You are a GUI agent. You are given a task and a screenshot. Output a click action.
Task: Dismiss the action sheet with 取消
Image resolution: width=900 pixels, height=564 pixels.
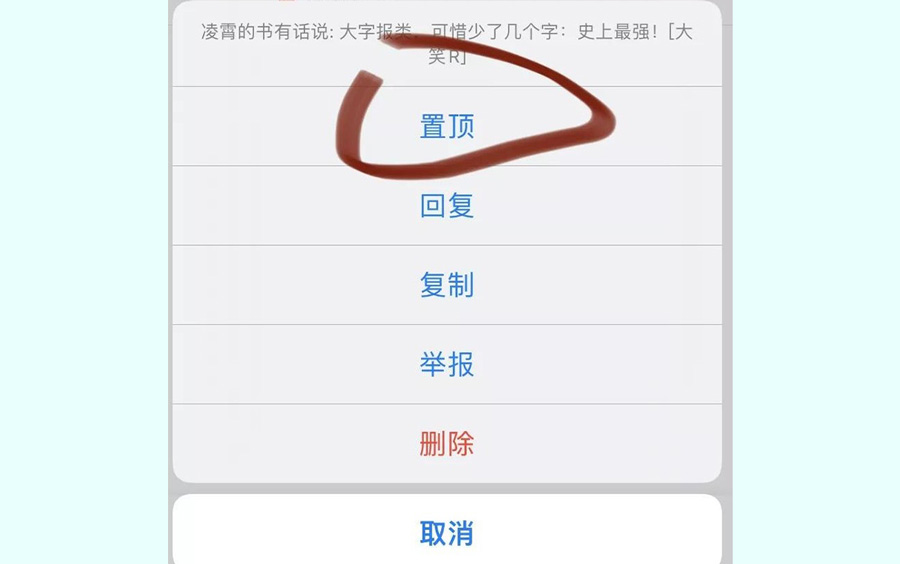pos(447,533)
